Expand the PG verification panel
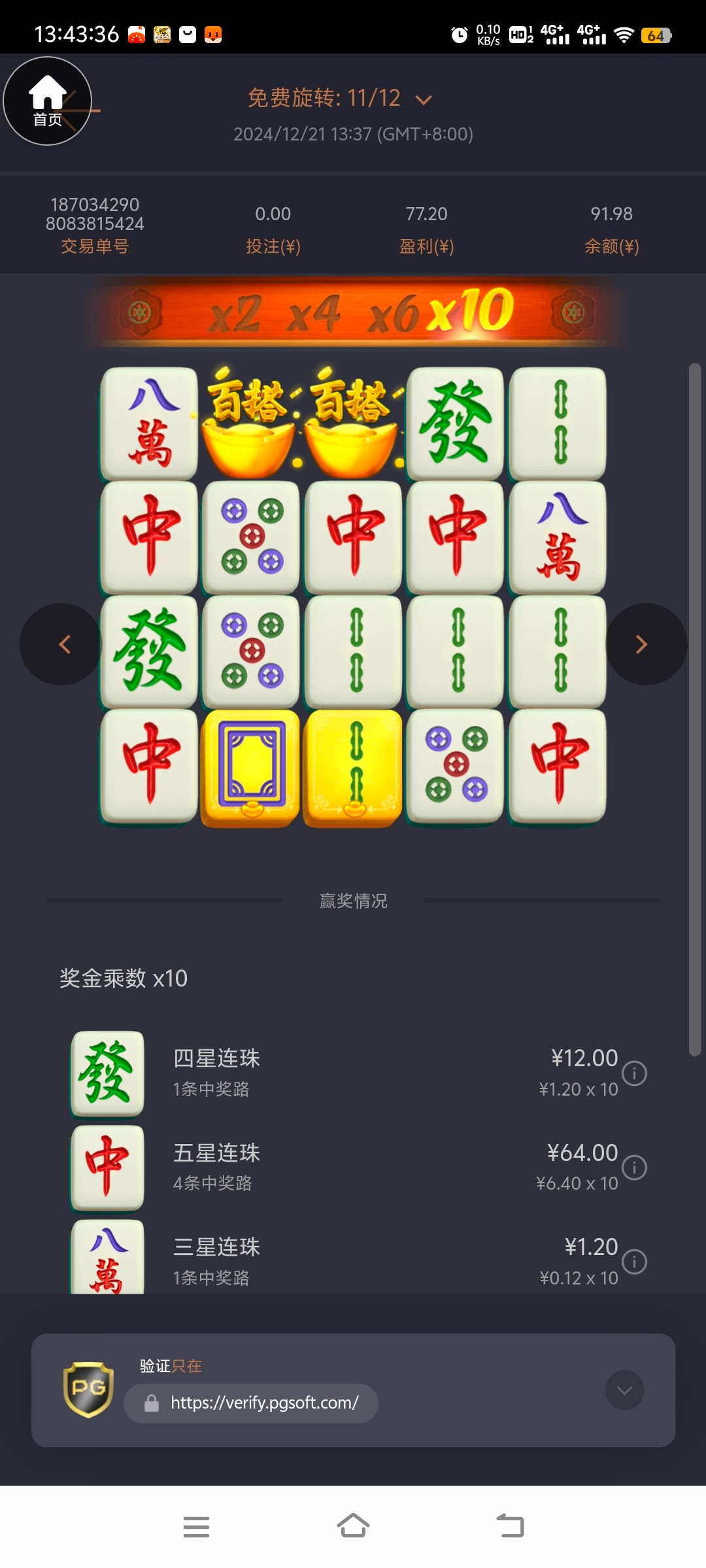Screen dimensions: 706x1568 tap(624, 1390)
